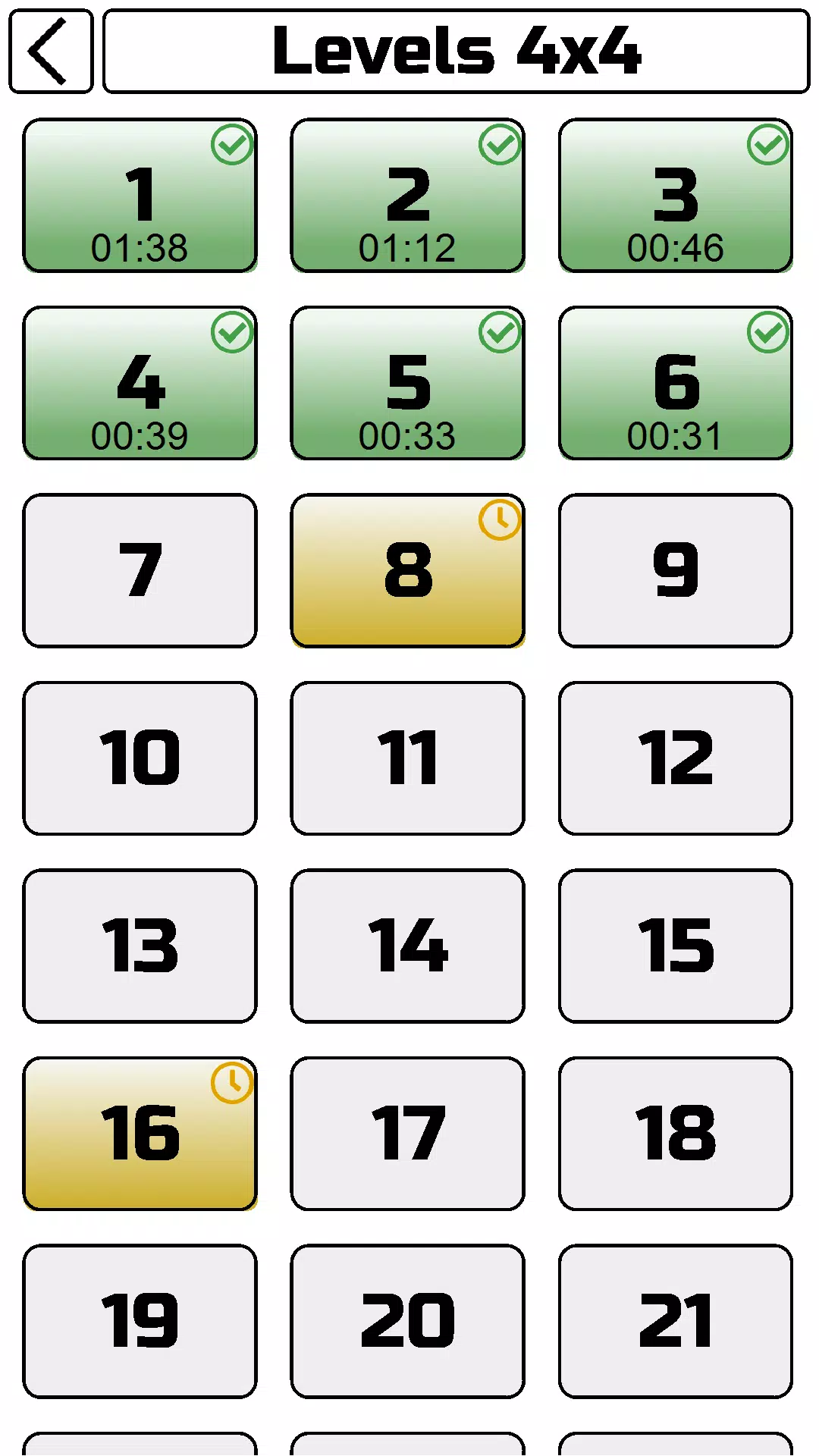Open completed level 1
The width and height of the screenshot is (819, 1456).
[x=140, y=196]
